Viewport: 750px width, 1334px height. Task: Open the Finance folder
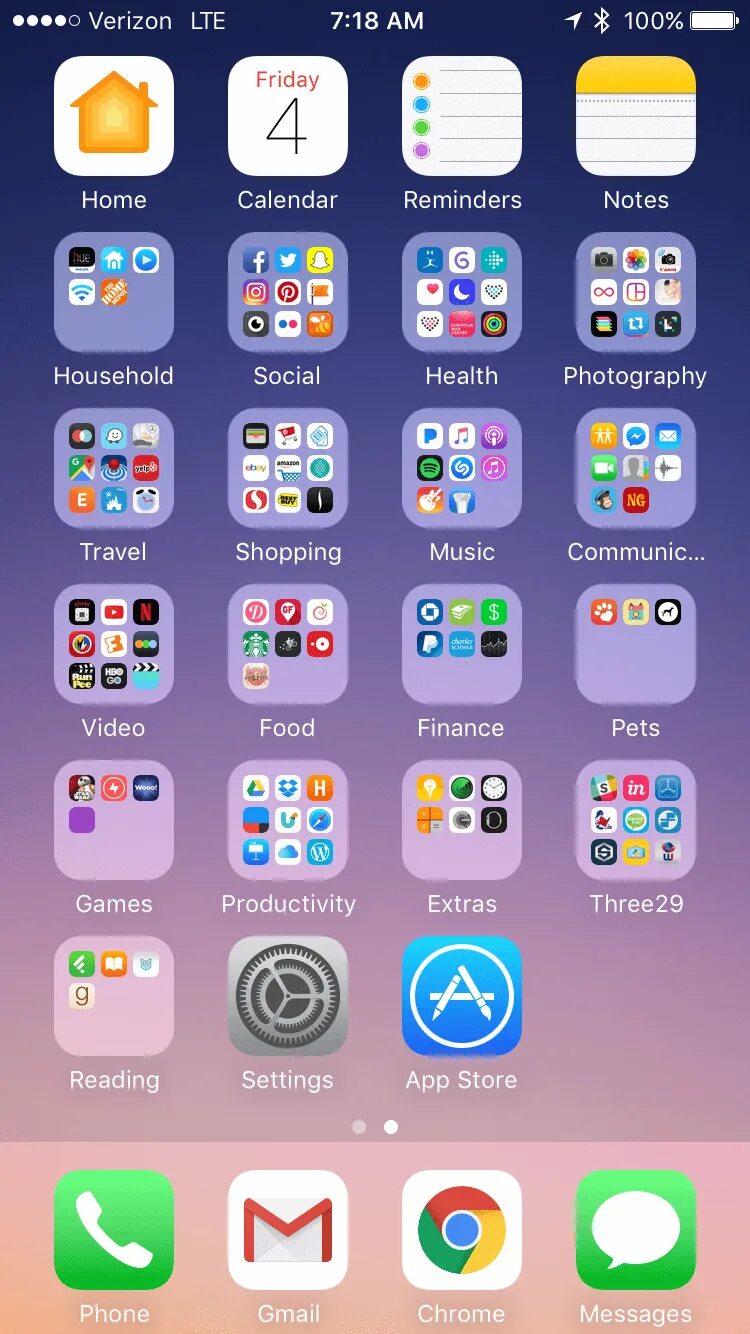[462, 644]
